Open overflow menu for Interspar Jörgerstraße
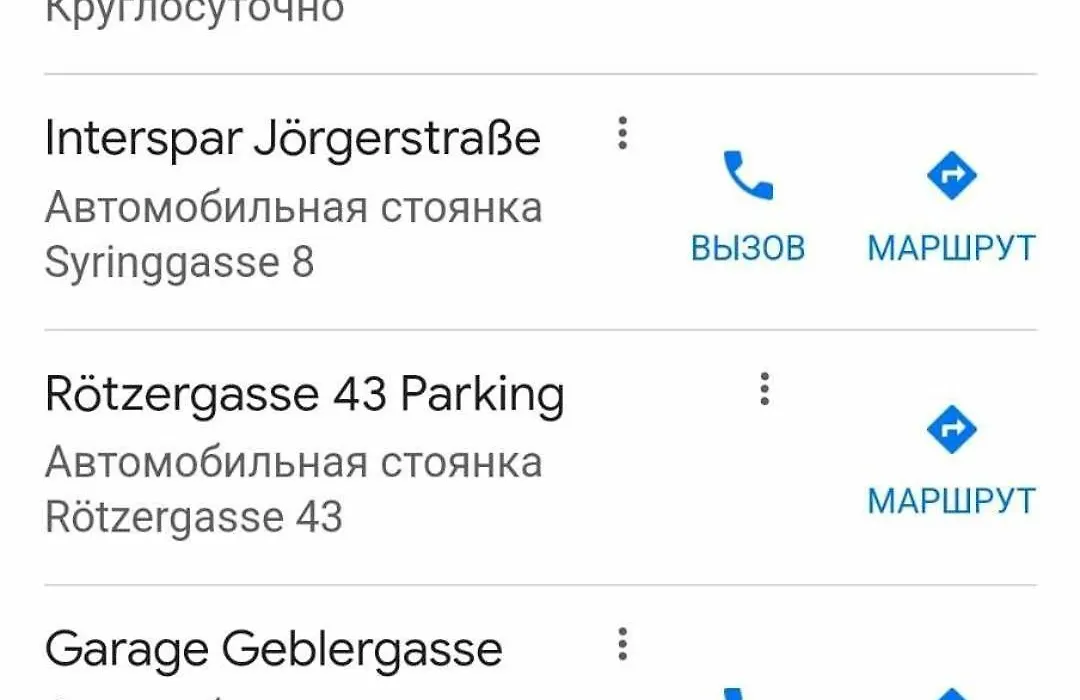Screen dimensions: 1080x700 [x=622, y=133]
